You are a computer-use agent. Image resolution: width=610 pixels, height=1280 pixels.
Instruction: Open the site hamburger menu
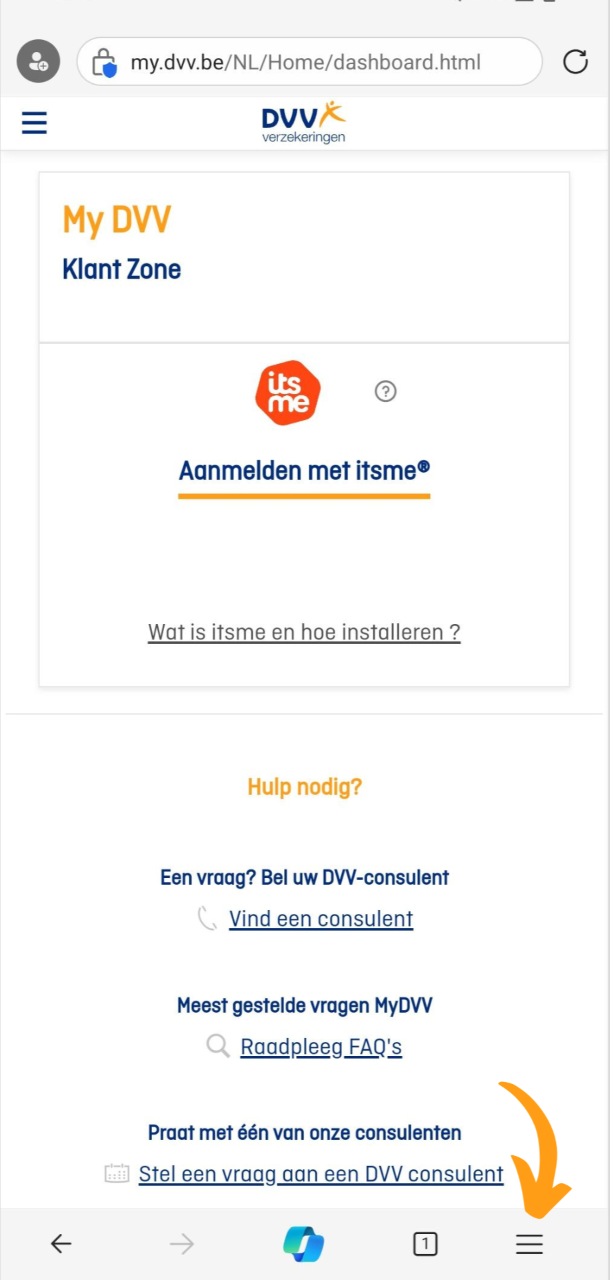[x=35, y=123]
